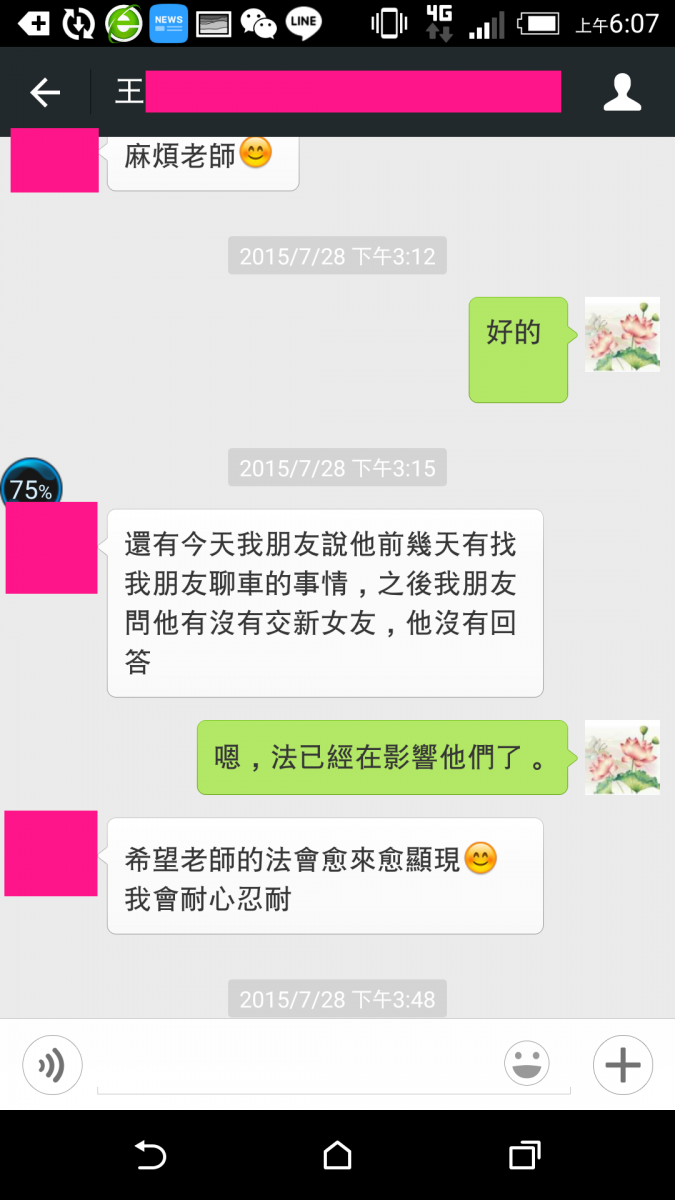Viewport: 675px width, 1200px height.
Task: Go to the home screen
Action: pos(338,1156)
